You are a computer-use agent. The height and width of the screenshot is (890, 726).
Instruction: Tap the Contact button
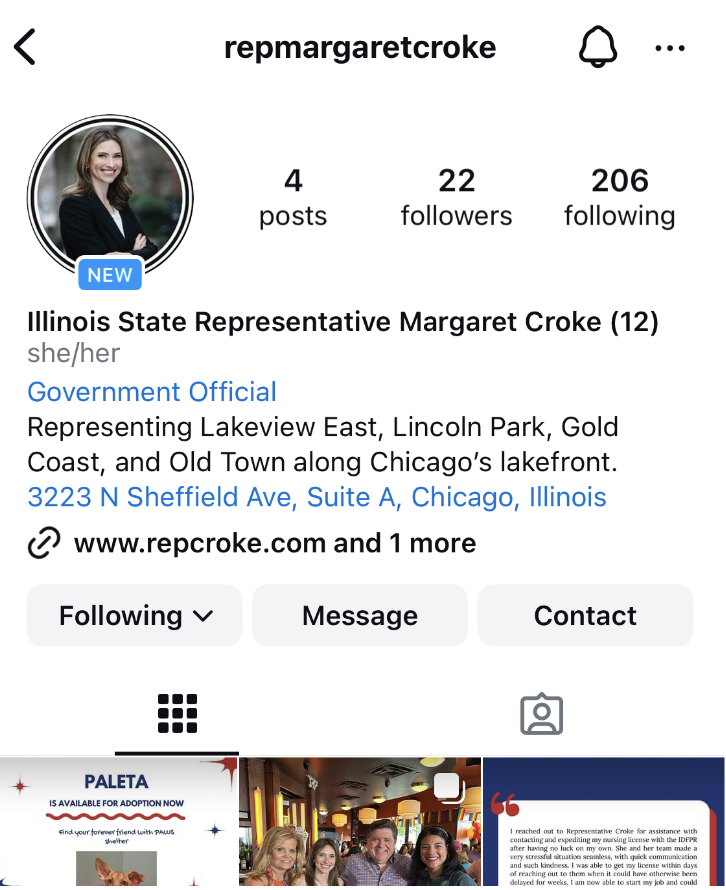pyautogui.click(x=585, y=615)
